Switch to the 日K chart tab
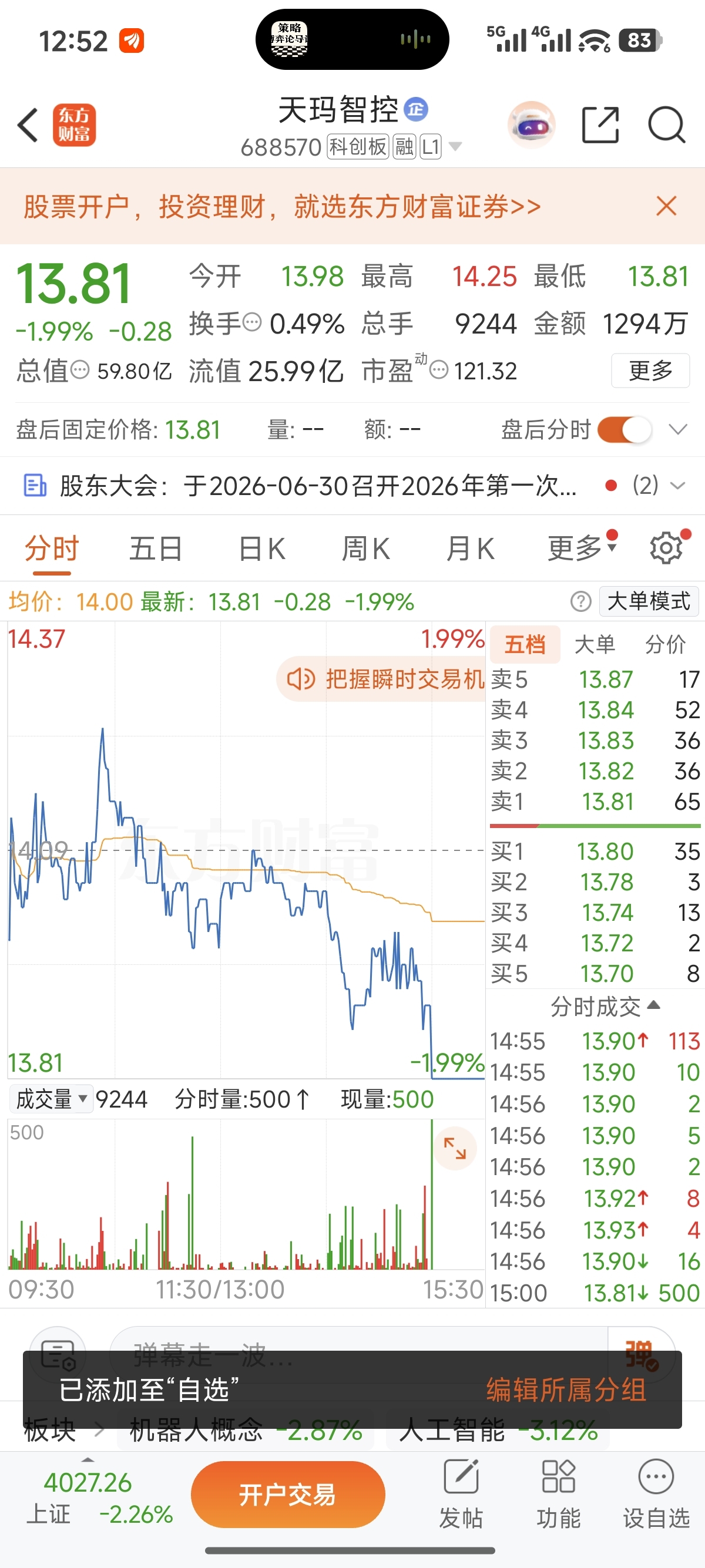 (262, 549)
